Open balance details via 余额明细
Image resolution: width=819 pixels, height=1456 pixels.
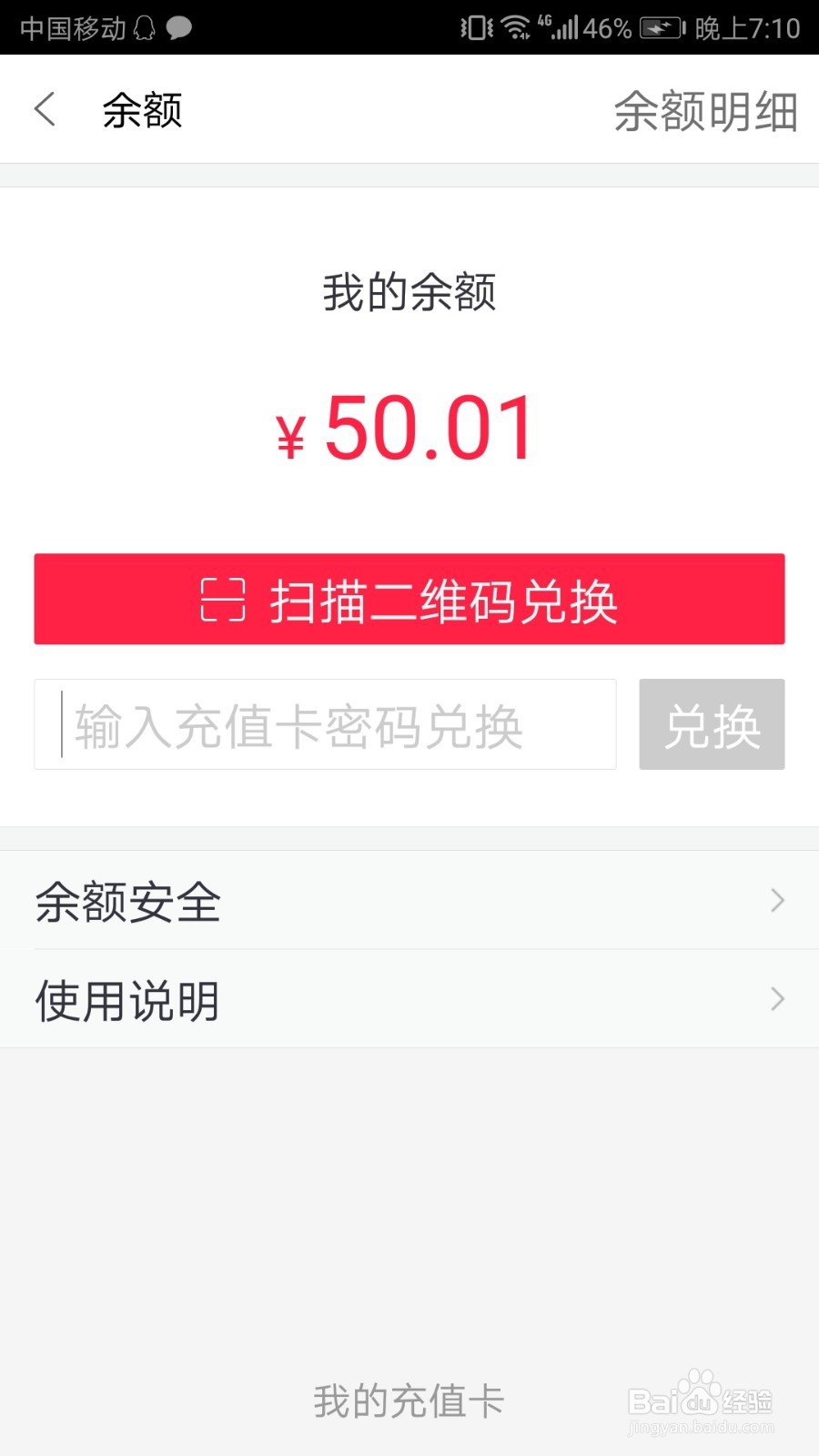pos(705,109)
